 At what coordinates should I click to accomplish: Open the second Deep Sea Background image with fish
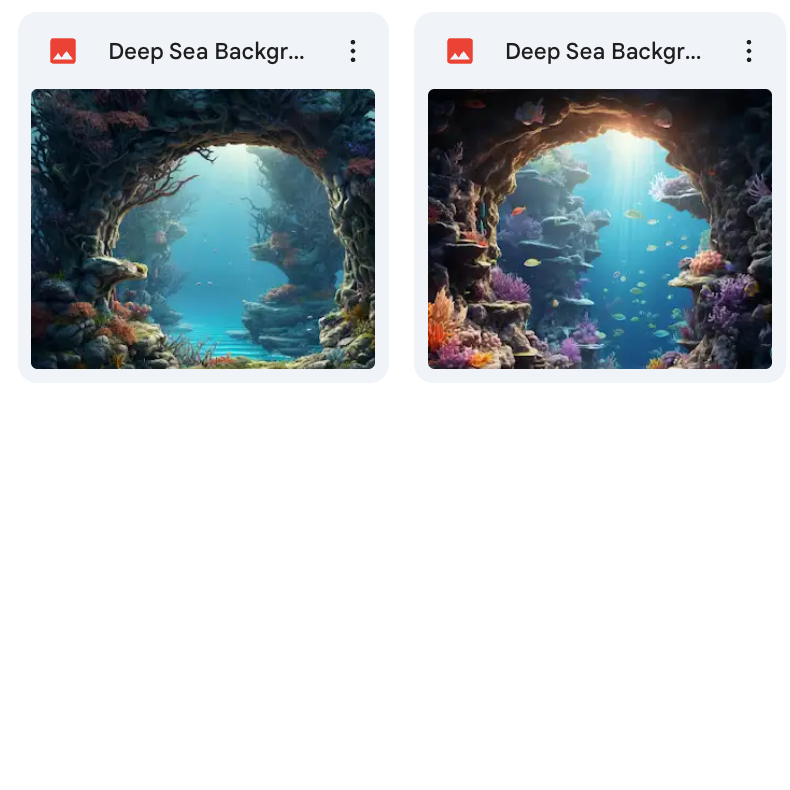[x=599, y=229]
